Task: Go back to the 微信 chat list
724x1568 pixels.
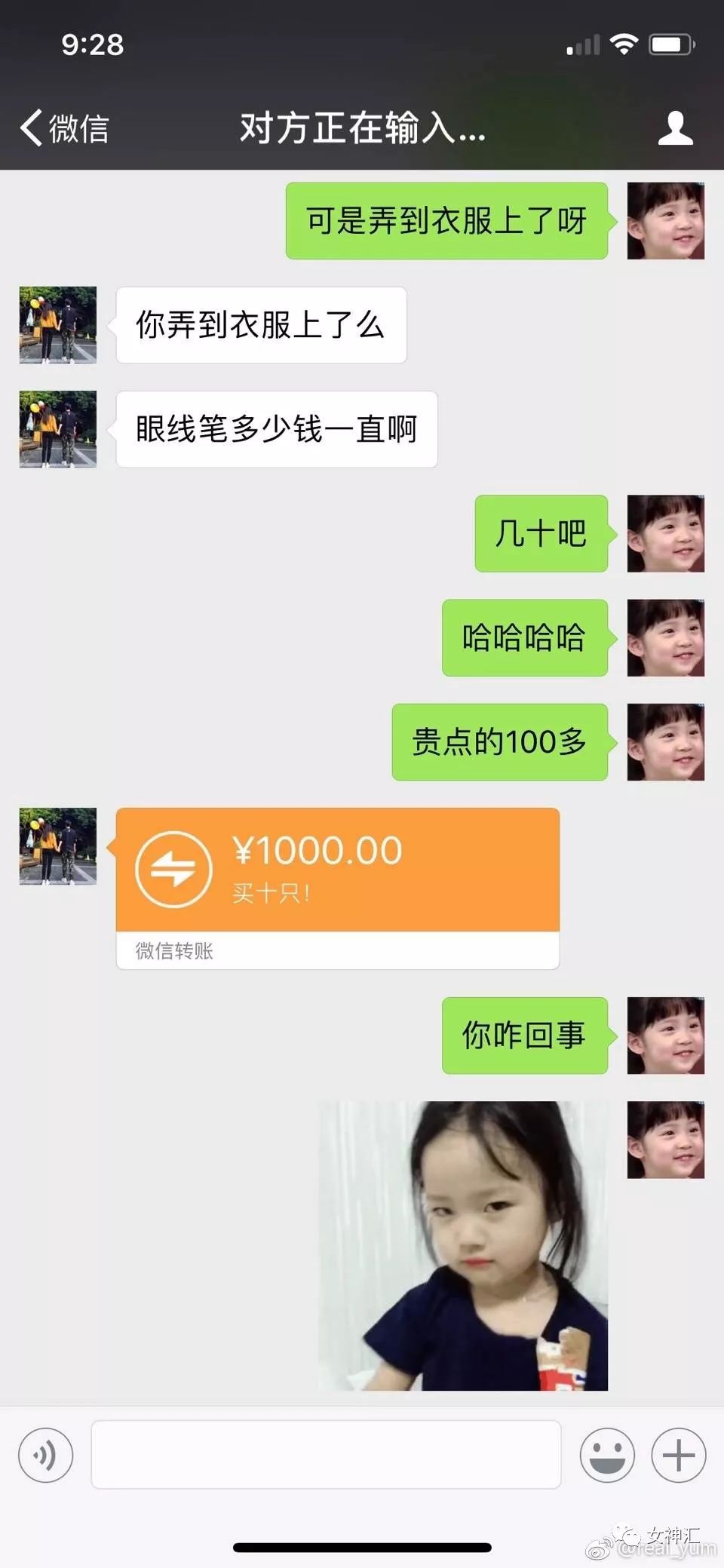Action: pyautogui.click(x=64, y=128)
